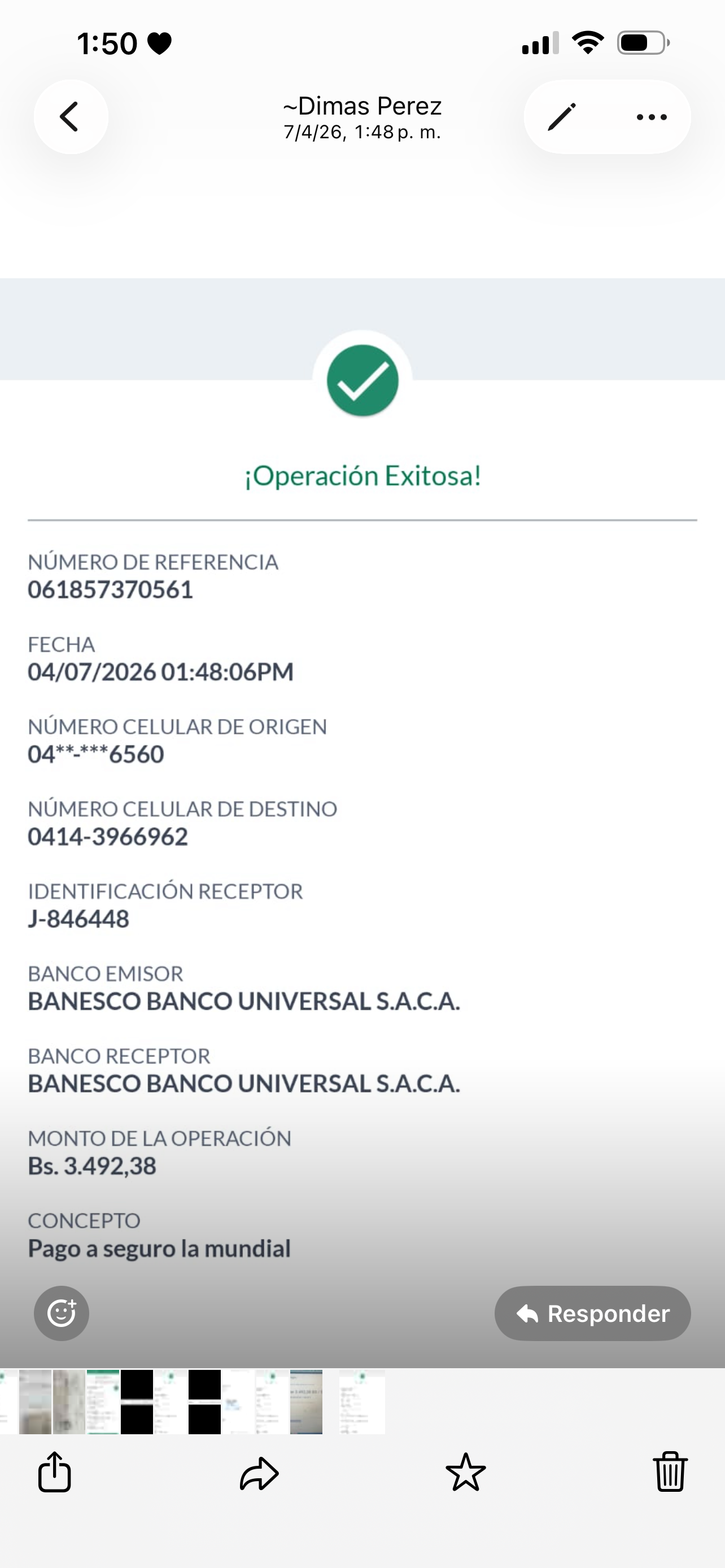Screen dimensions: 725x1568
Task: Open the share sheet icon
Action: [55, 1472]
